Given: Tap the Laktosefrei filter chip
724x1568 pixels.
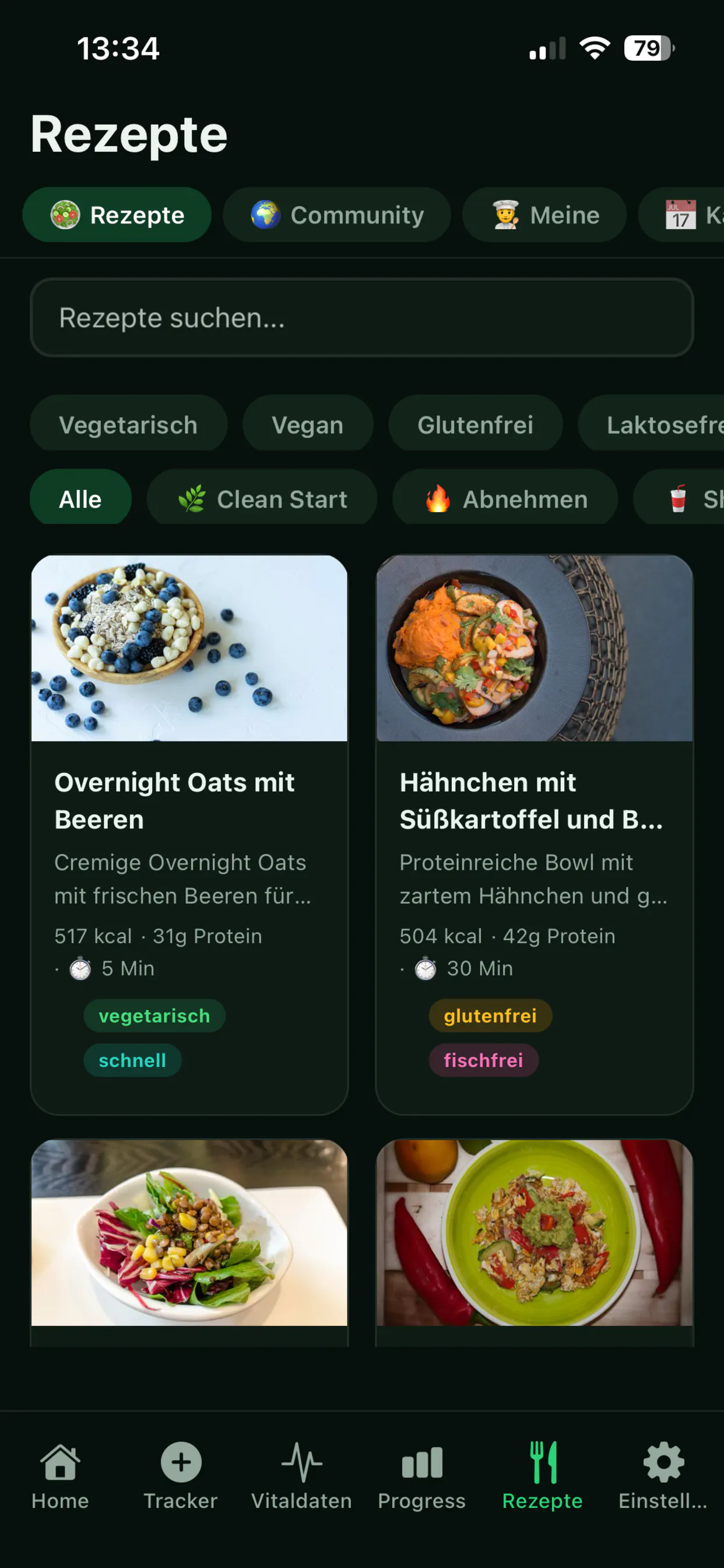Looking at the screenshot, I should [x=651, y=423].
